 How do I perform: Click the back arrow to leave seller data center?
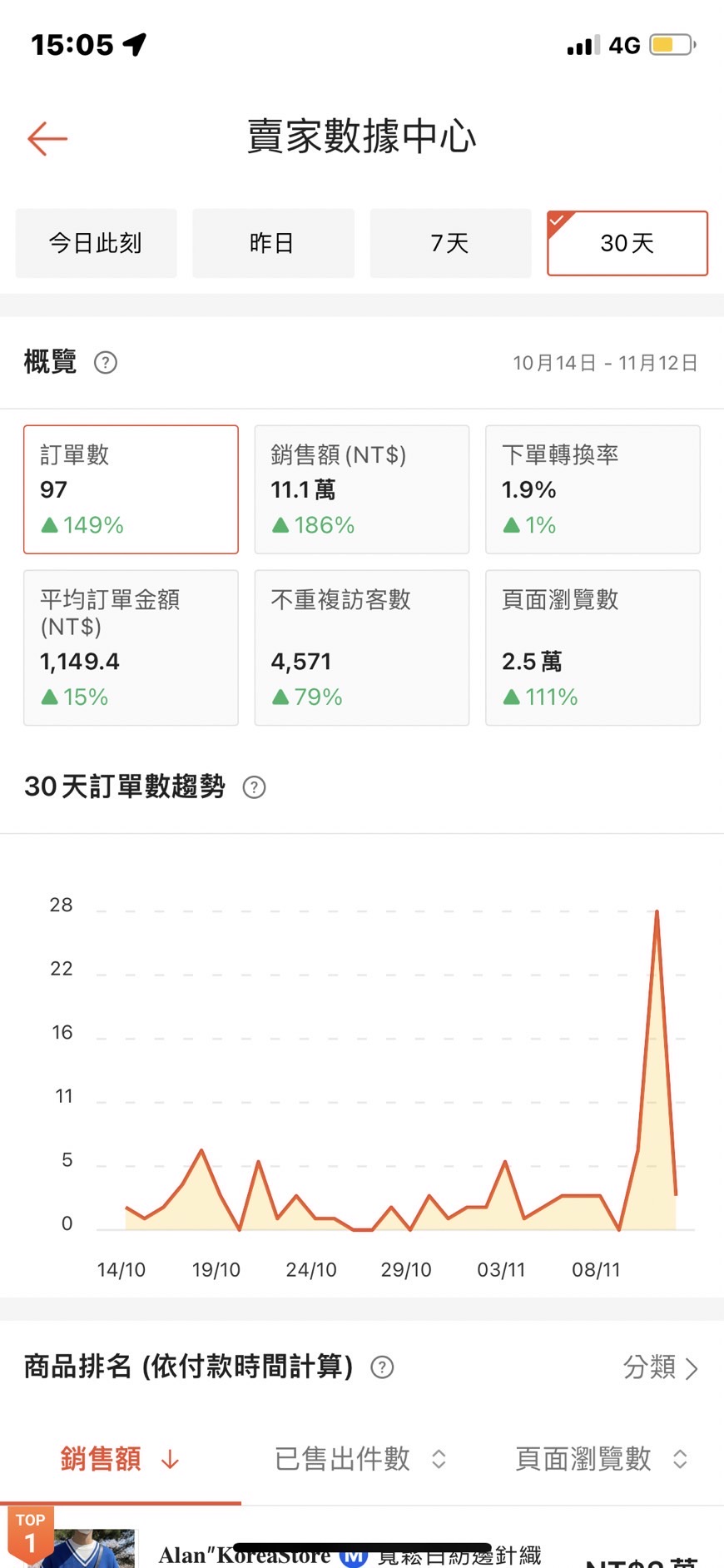click(47, 138)
